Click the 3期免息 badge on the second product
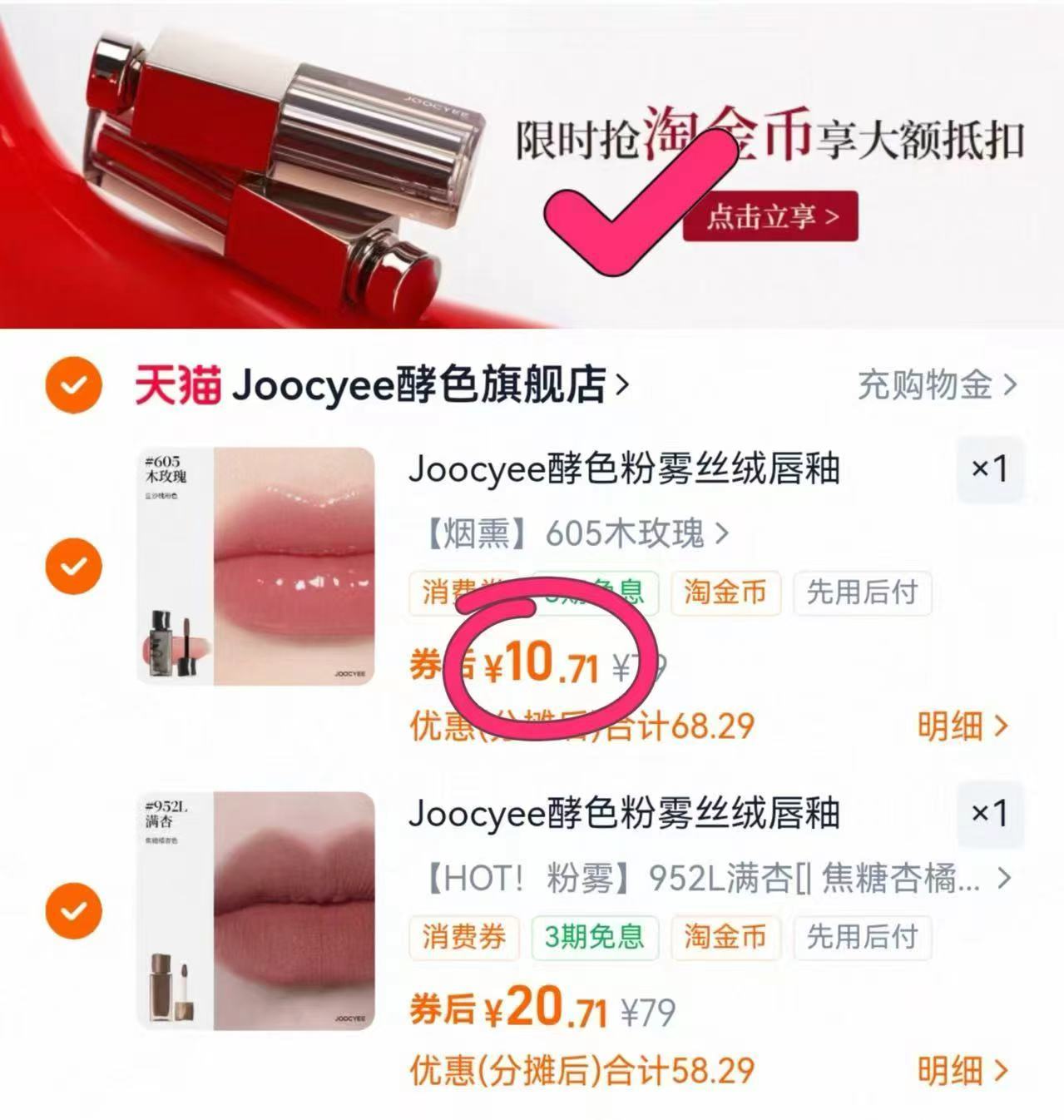 (x=594, y=939)
